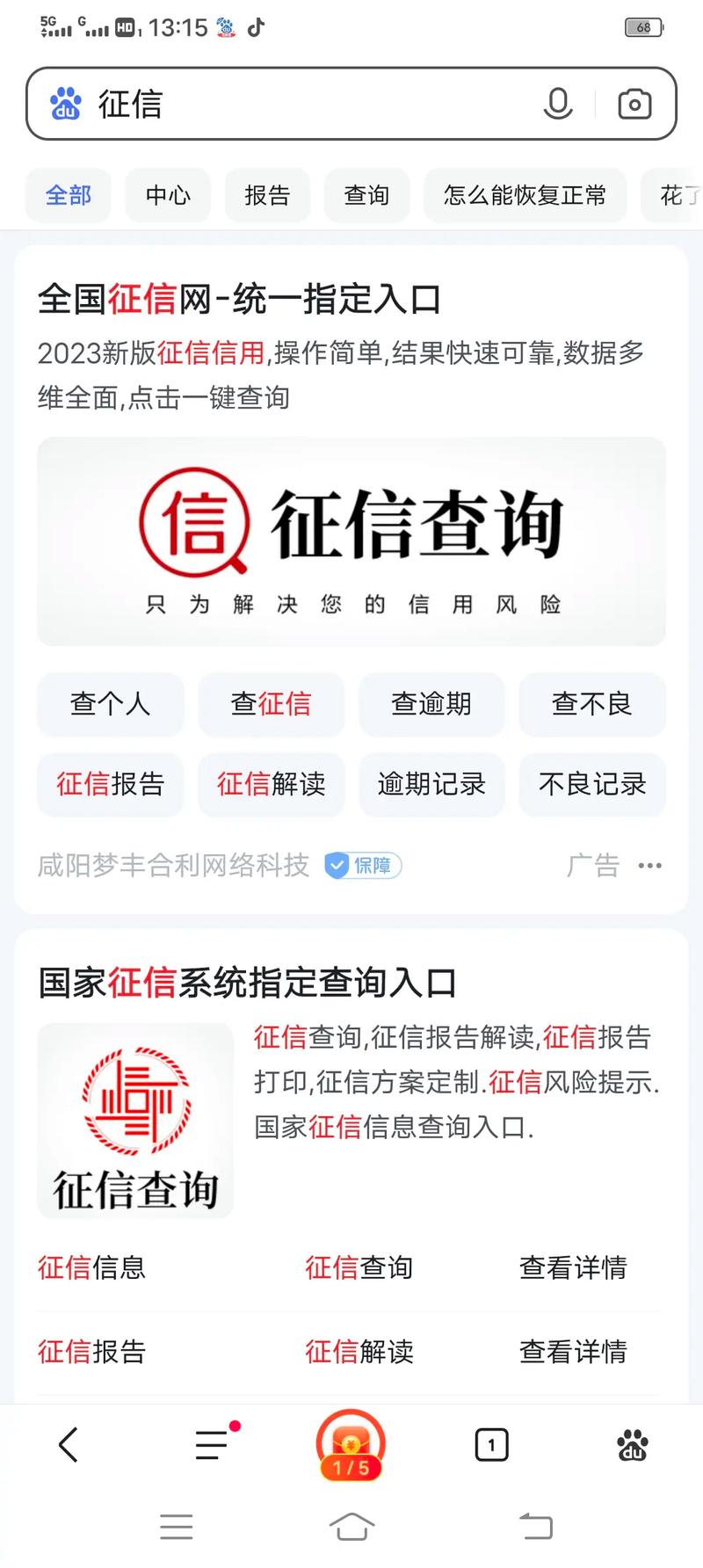Screen dimensions: 703x1568
Task: Choose the 怎么能恢复正常 suggestion chip
Action: (525, 195)
